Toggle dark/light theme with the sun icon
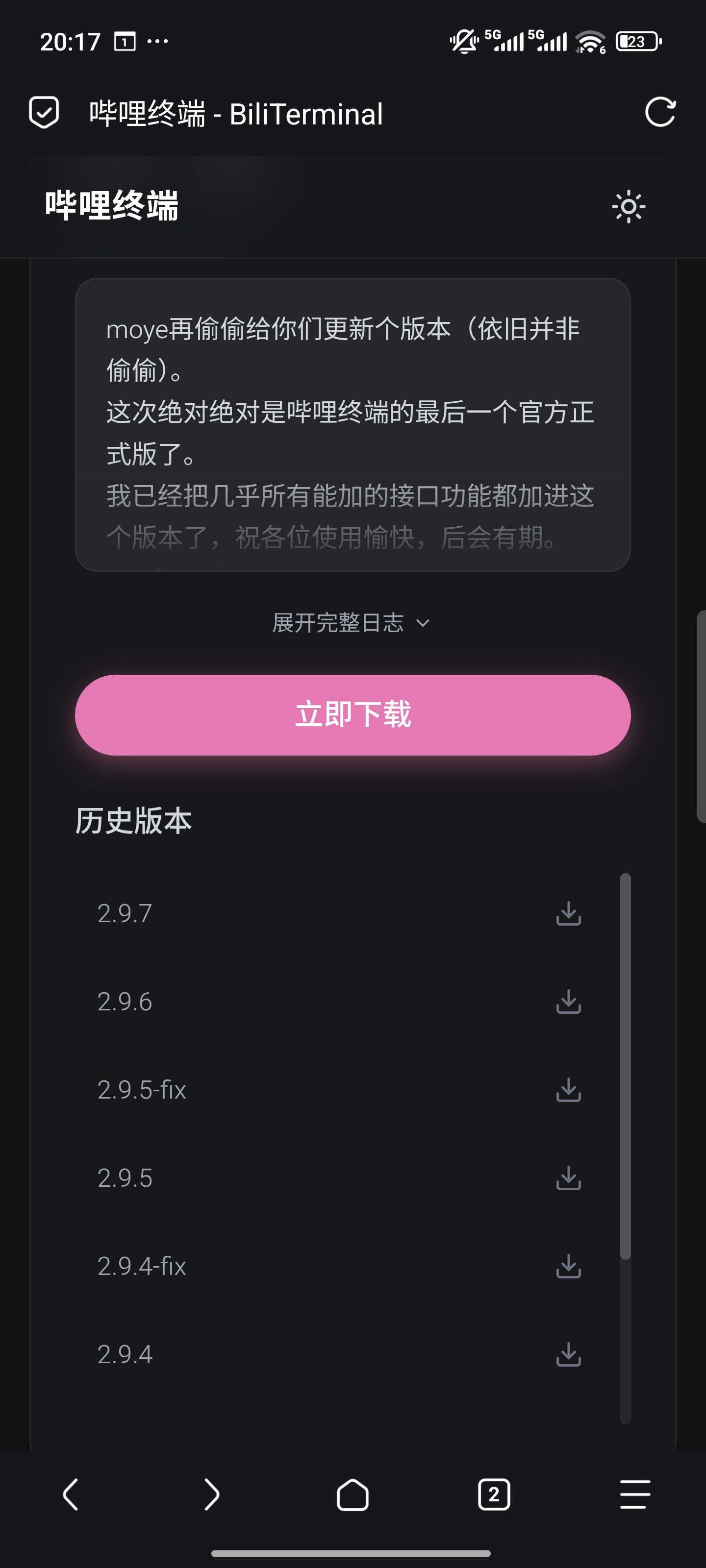Viewport: 706px width, 1568px height. pyautogui.click(x=628, y=206)
